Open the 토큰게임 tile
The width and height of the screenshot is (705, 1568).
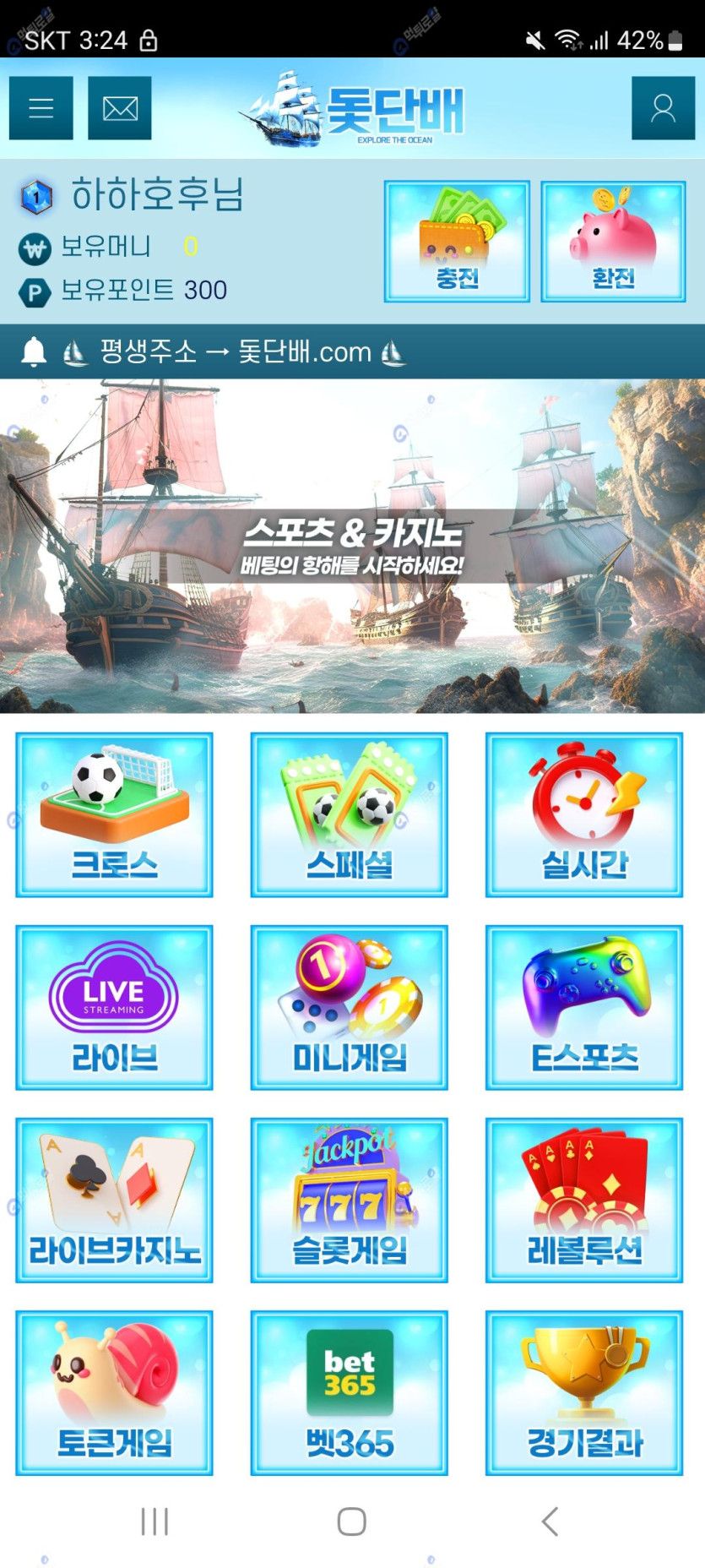tap(114, 1392)
